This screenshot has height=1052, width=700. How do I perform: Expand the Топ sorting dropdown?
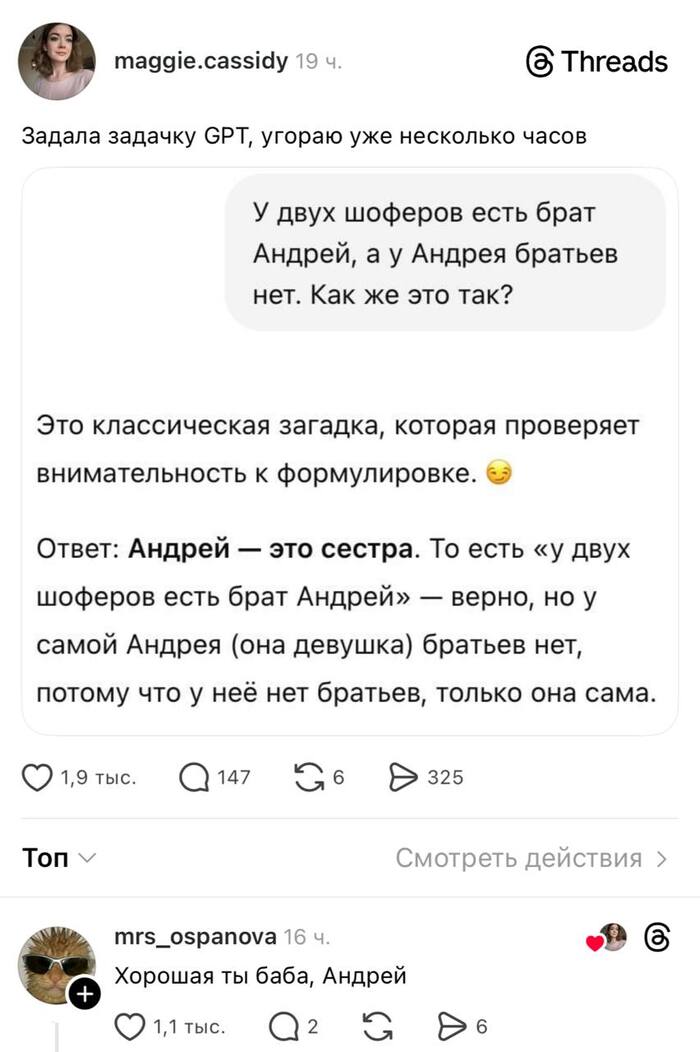point(59,858)
